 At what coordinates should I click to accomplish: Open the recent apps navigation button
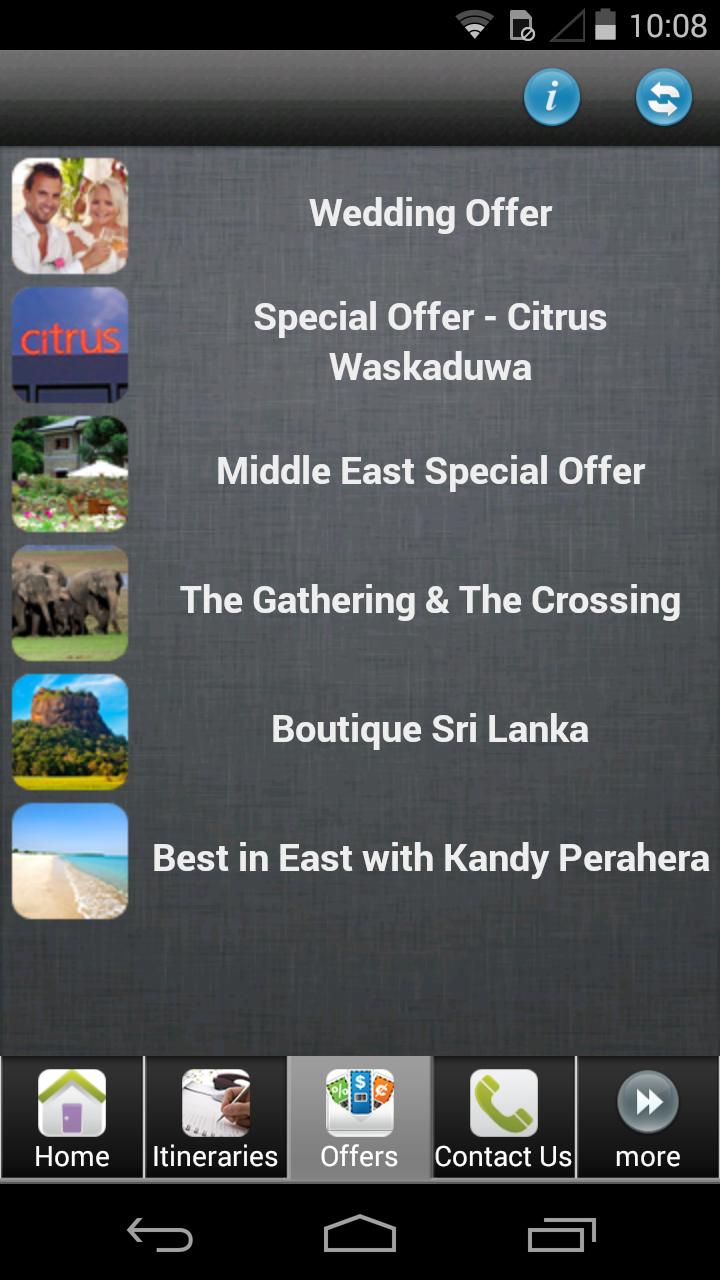[560, 1235]
